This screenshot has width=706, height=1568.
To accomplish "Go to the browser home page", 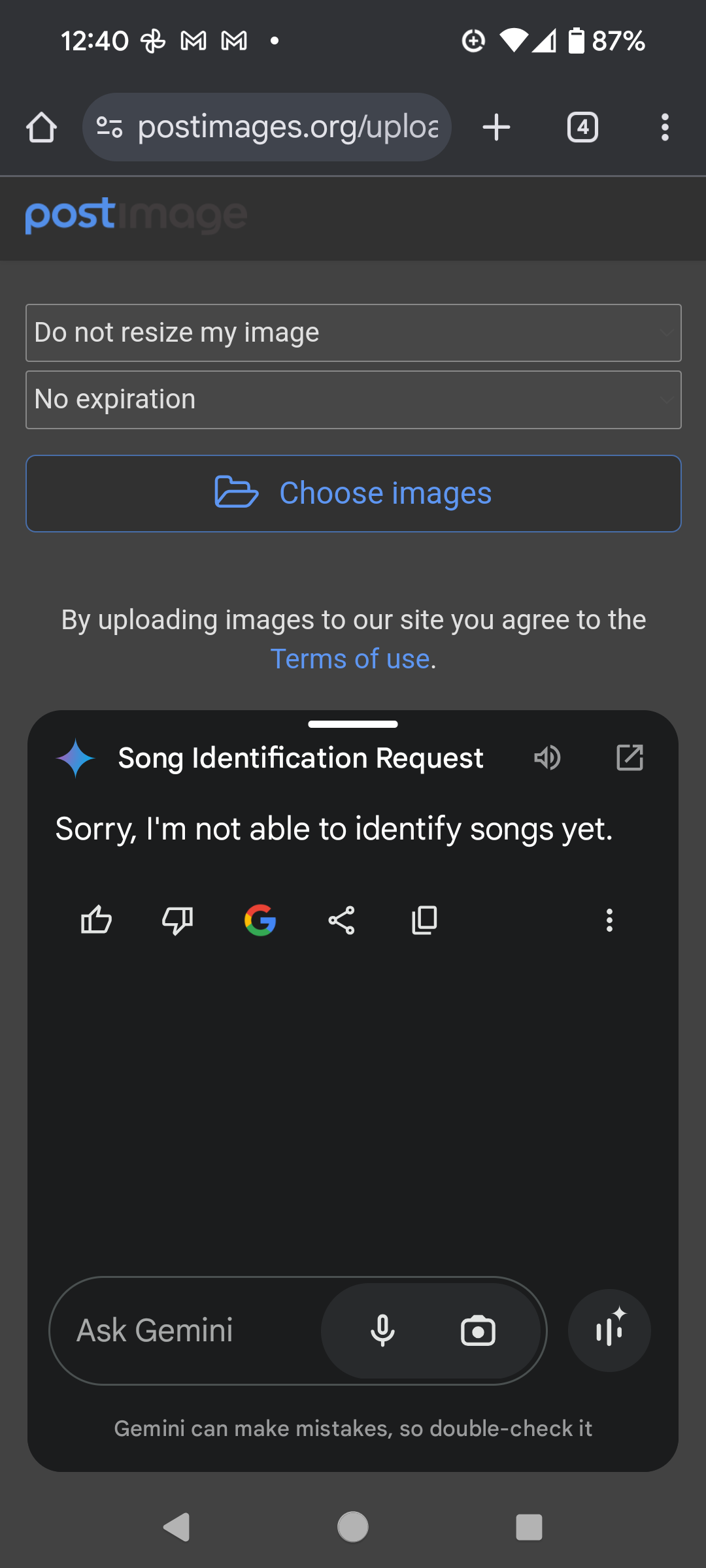I will coord(41,127).
